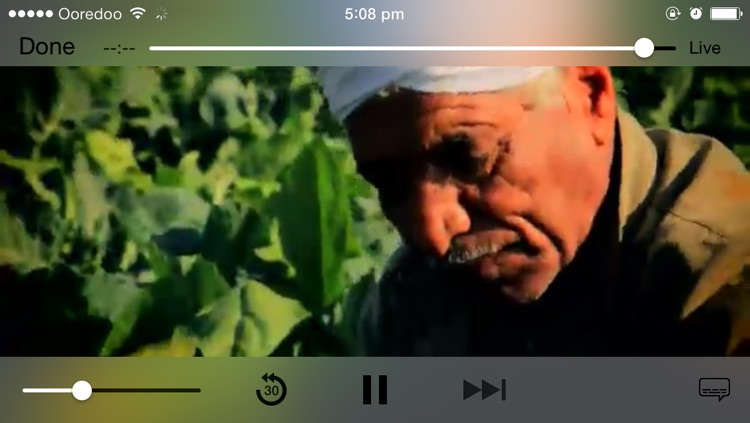Tap Done to close the video player
Image resolution: width=750 pixels, height=423 pixels.
[x=46, y=47]
